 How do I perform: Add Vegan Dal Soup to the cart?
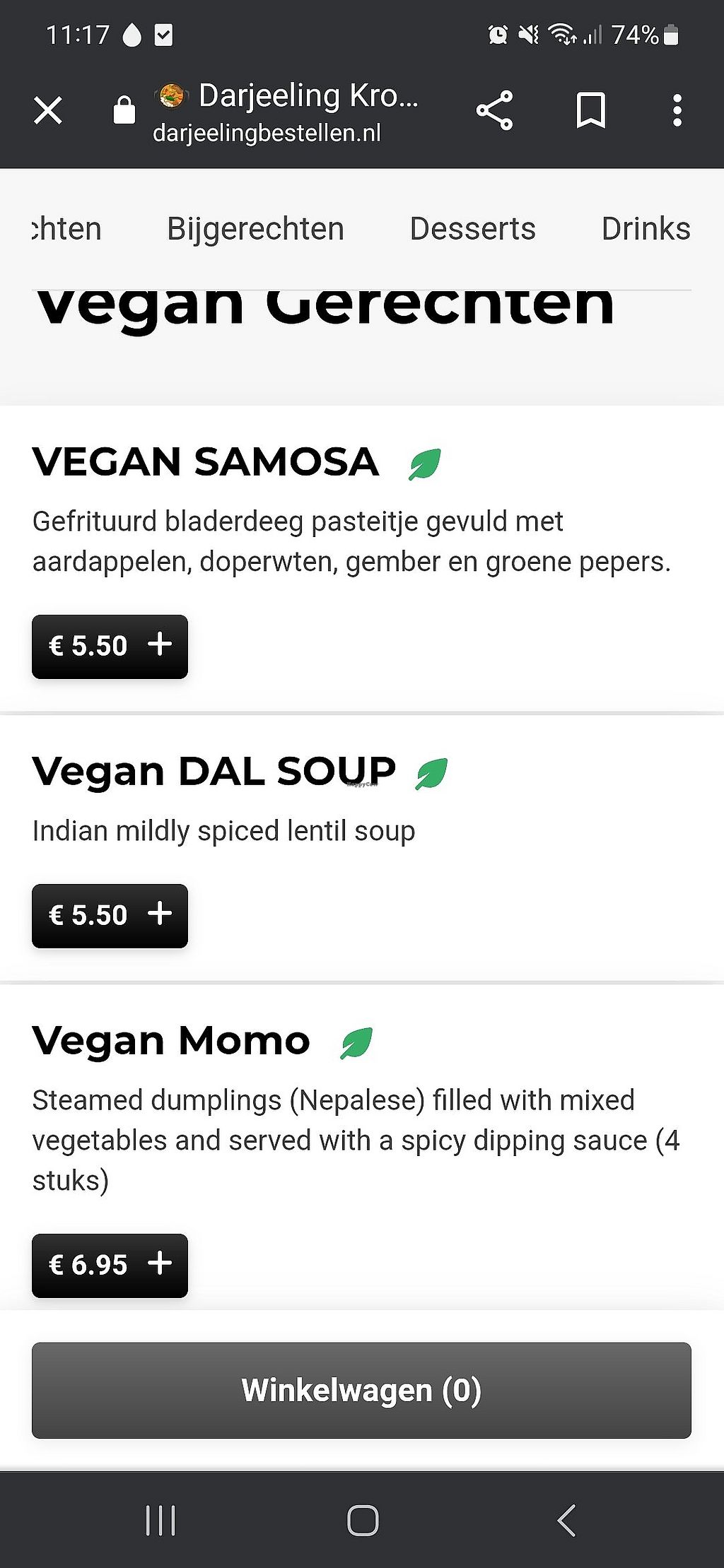[110, 915]
